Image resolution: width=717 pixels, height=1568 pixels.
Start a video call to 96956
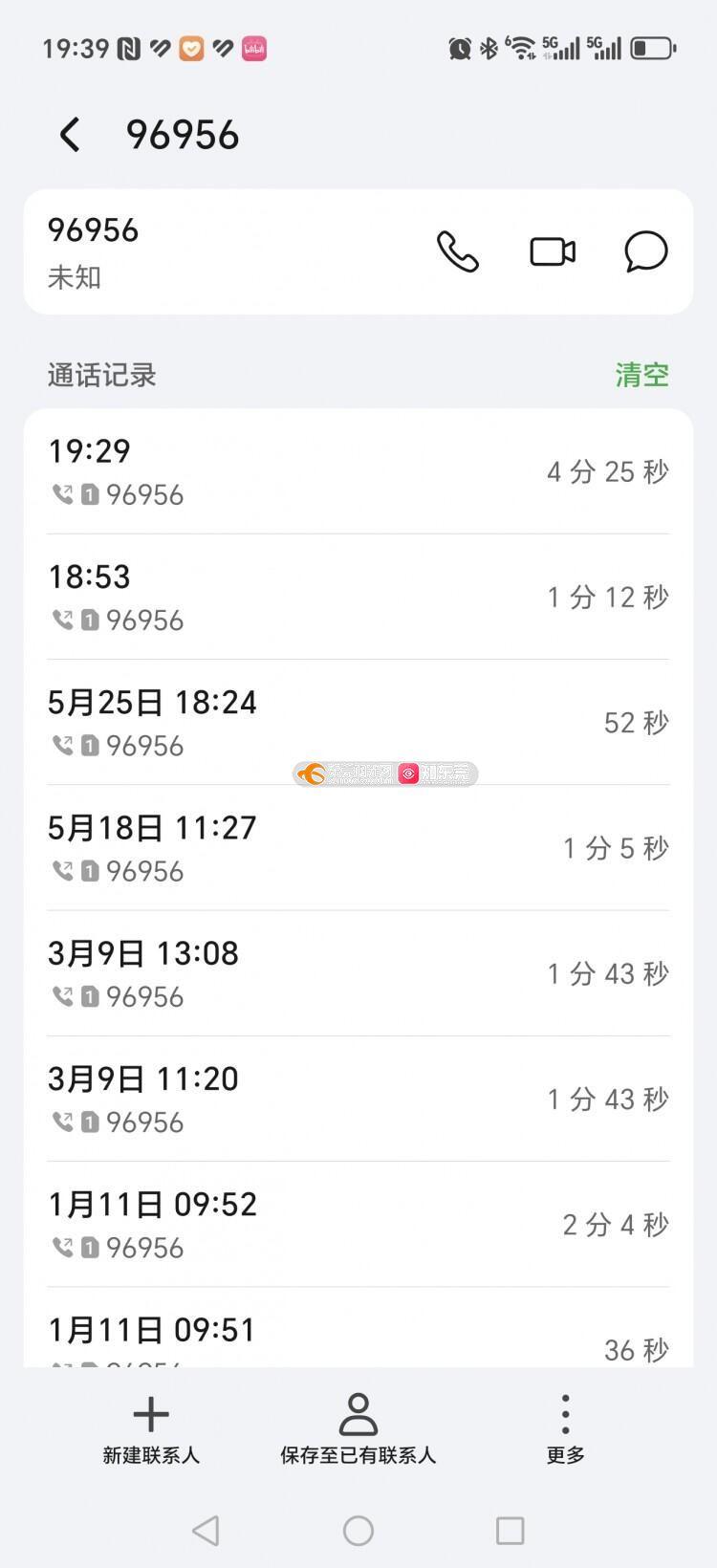[x=553, y=251]
